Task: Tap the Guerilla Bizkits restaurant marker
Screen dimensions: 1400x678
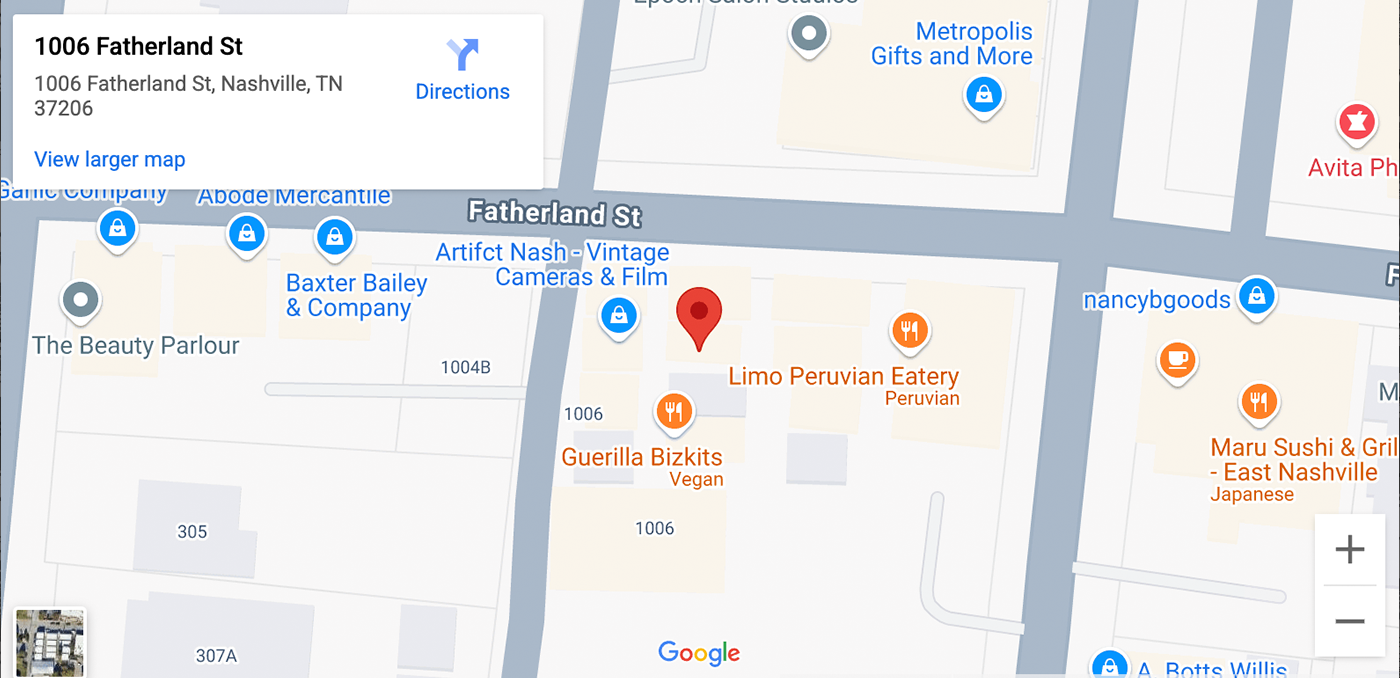Action: point(673,410)
